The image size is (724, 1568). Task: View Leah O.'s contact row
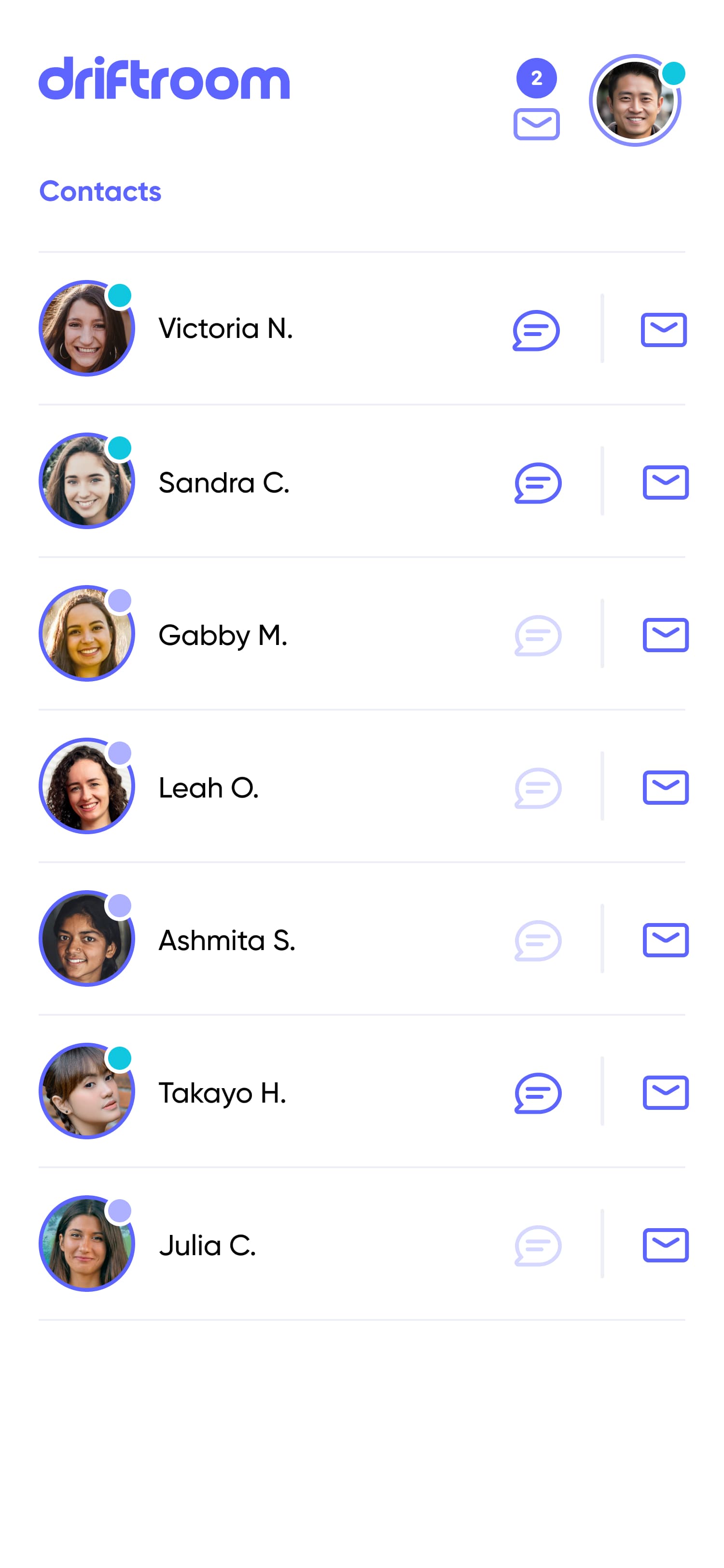(x=208, y=788)
